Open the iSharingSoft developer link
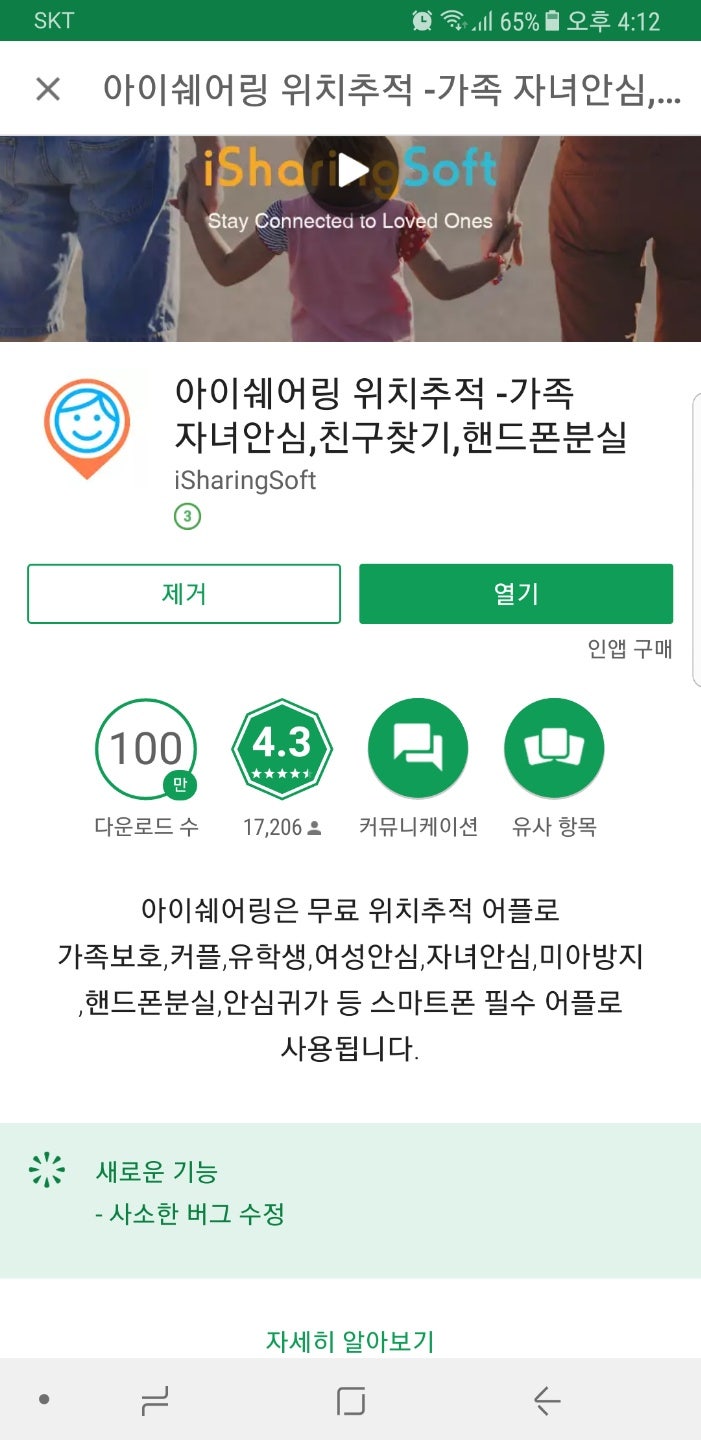The image size is (701, 1440). coord(245,480)
